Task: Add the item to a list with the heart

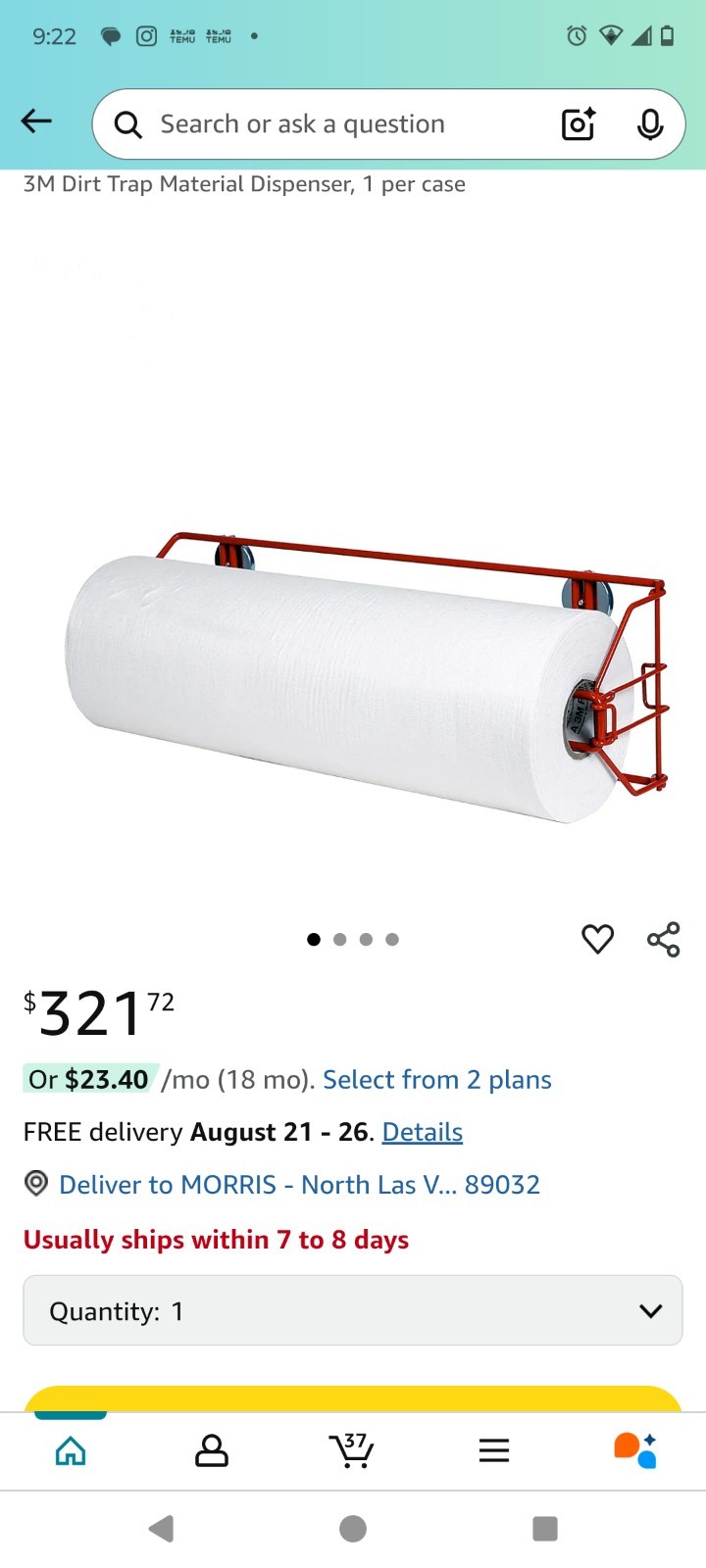Action: coord(597,939)
